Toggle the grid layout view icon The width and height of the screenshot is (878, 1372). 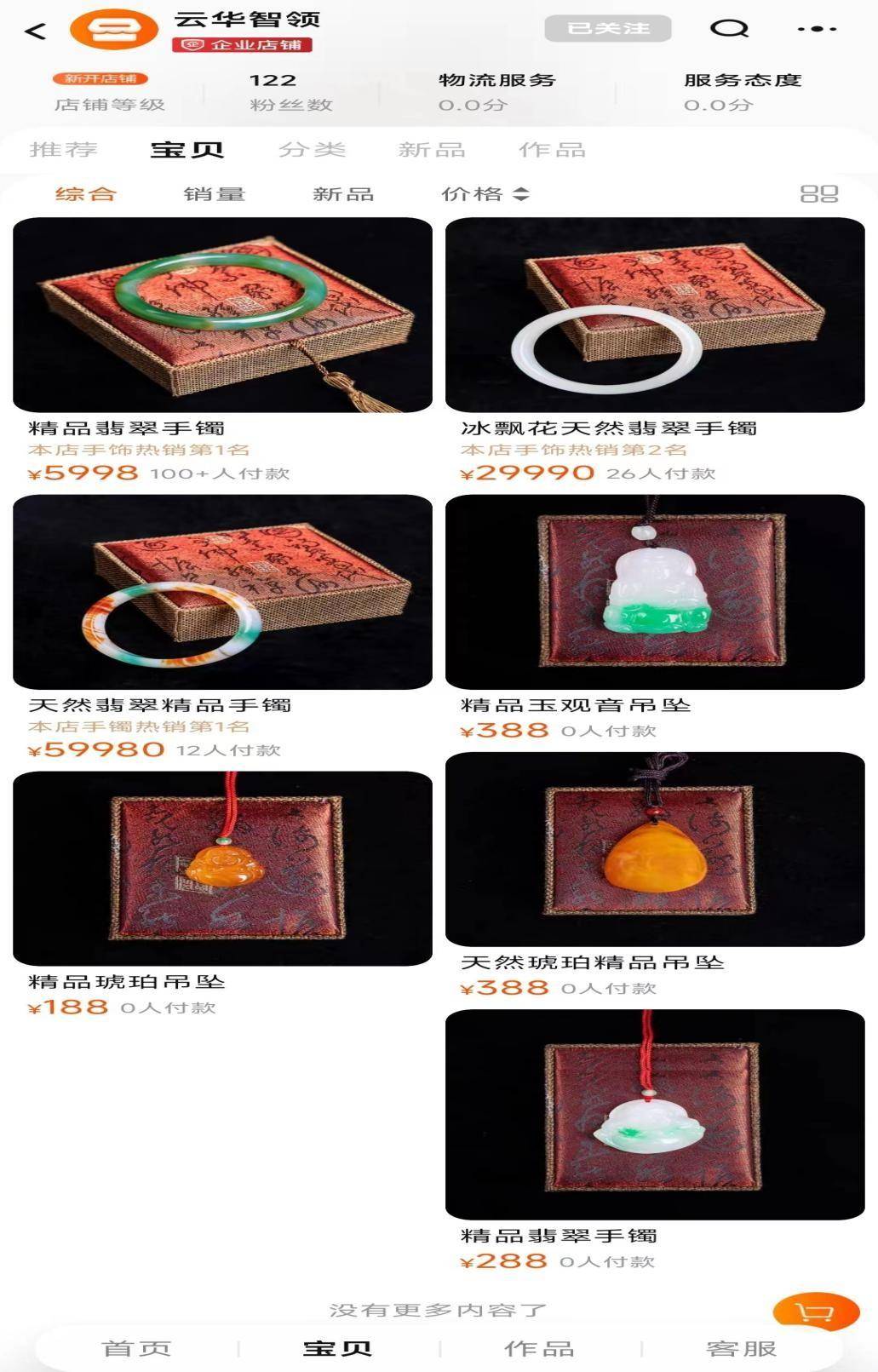click(818, 194)
